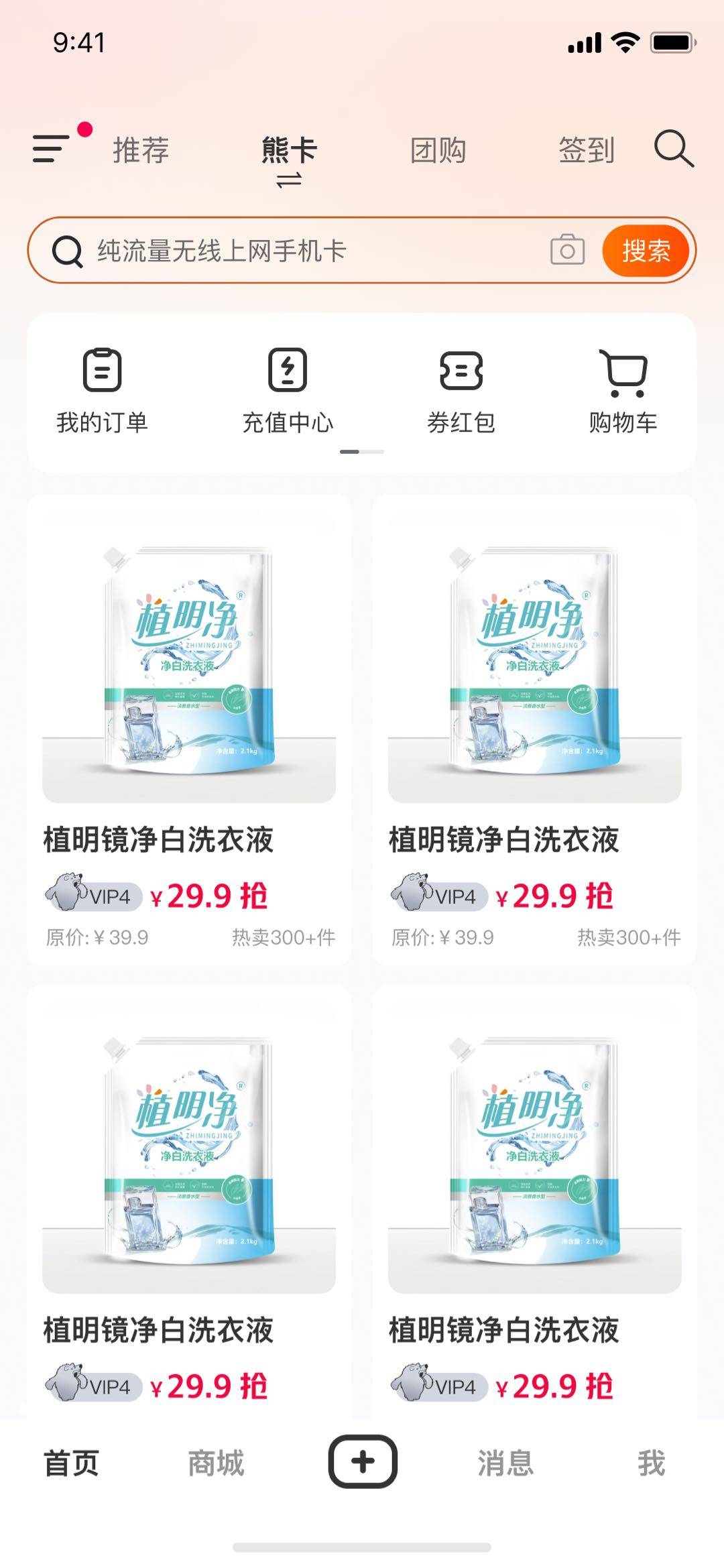Switch to the 团购 tab
This screenshot has height=1568, width=724.
[x=438, y=149]
